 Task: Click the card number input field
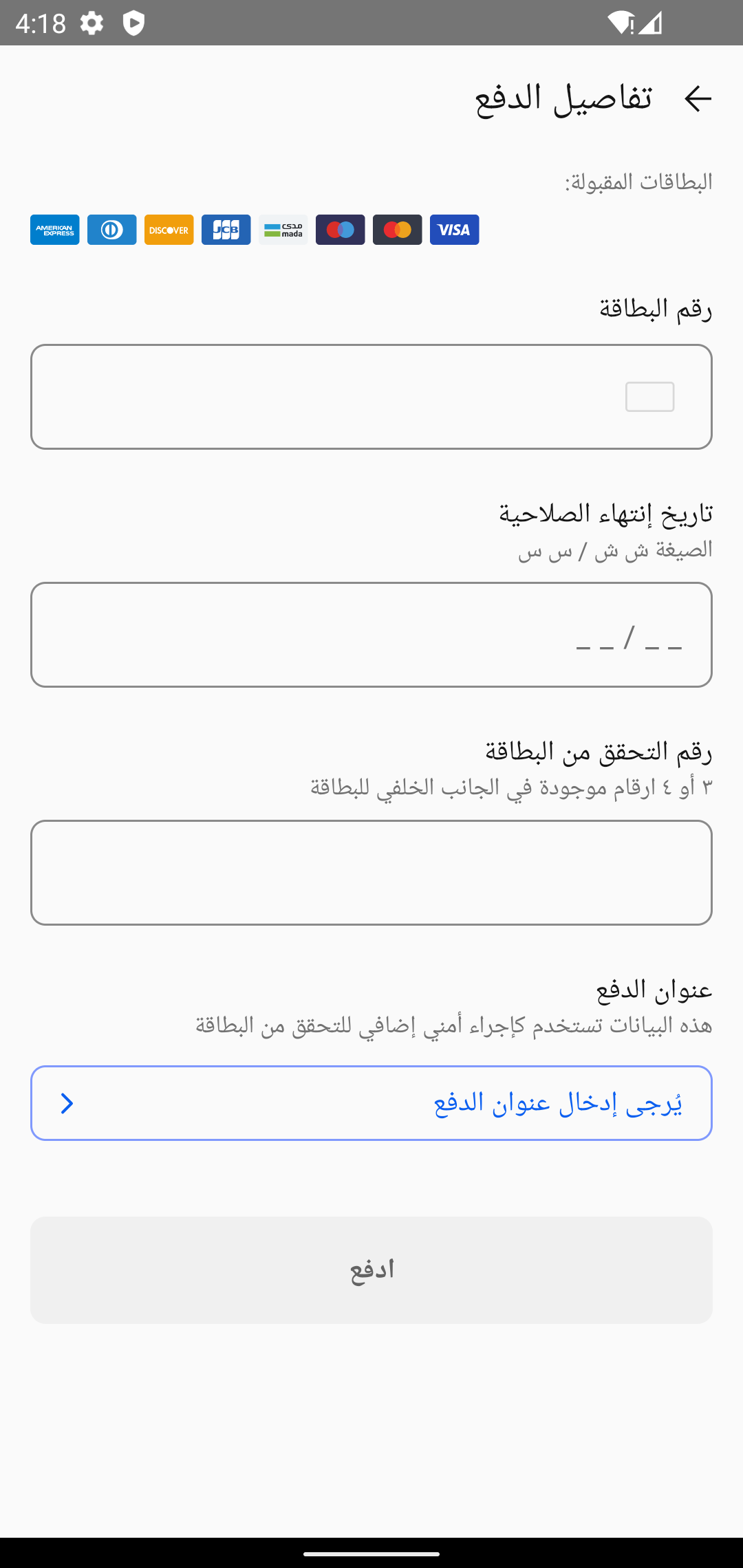tap(371, 396)
